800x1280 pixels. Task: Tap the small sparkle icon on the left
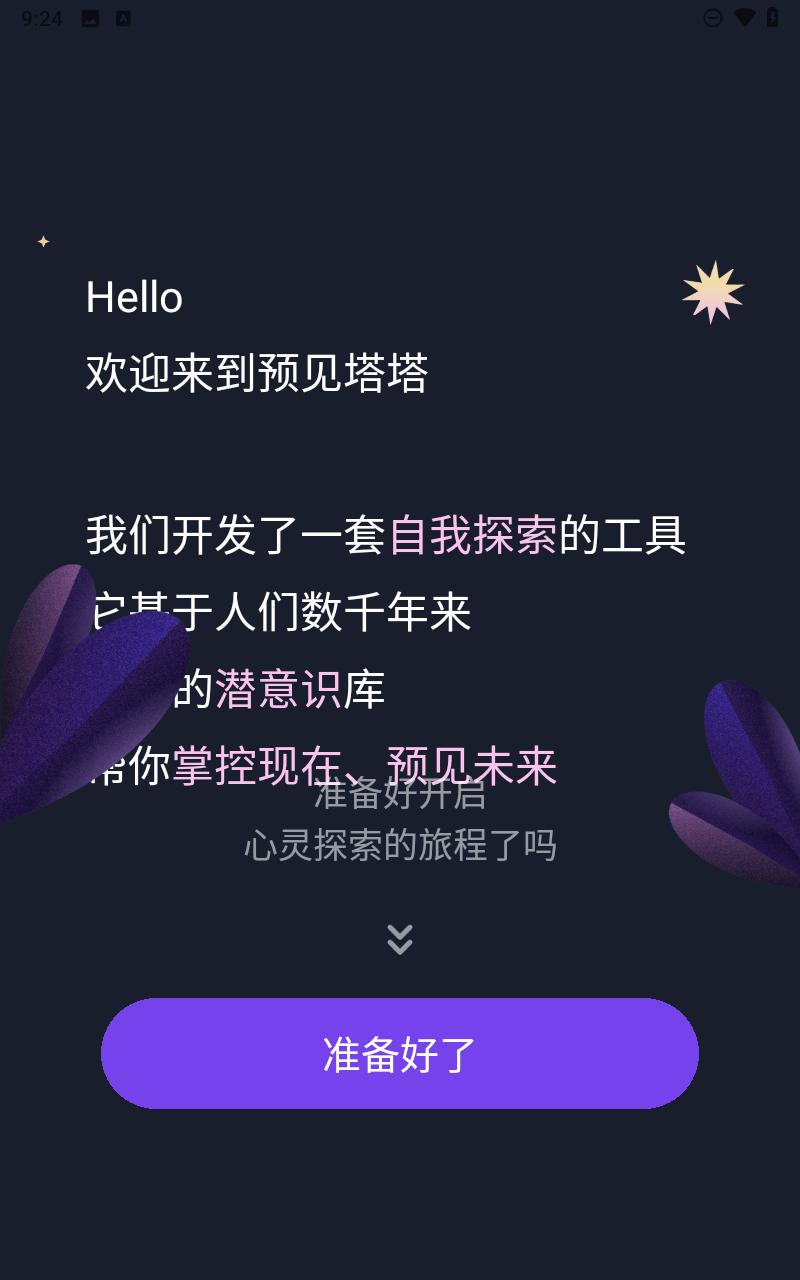[43, 240]
